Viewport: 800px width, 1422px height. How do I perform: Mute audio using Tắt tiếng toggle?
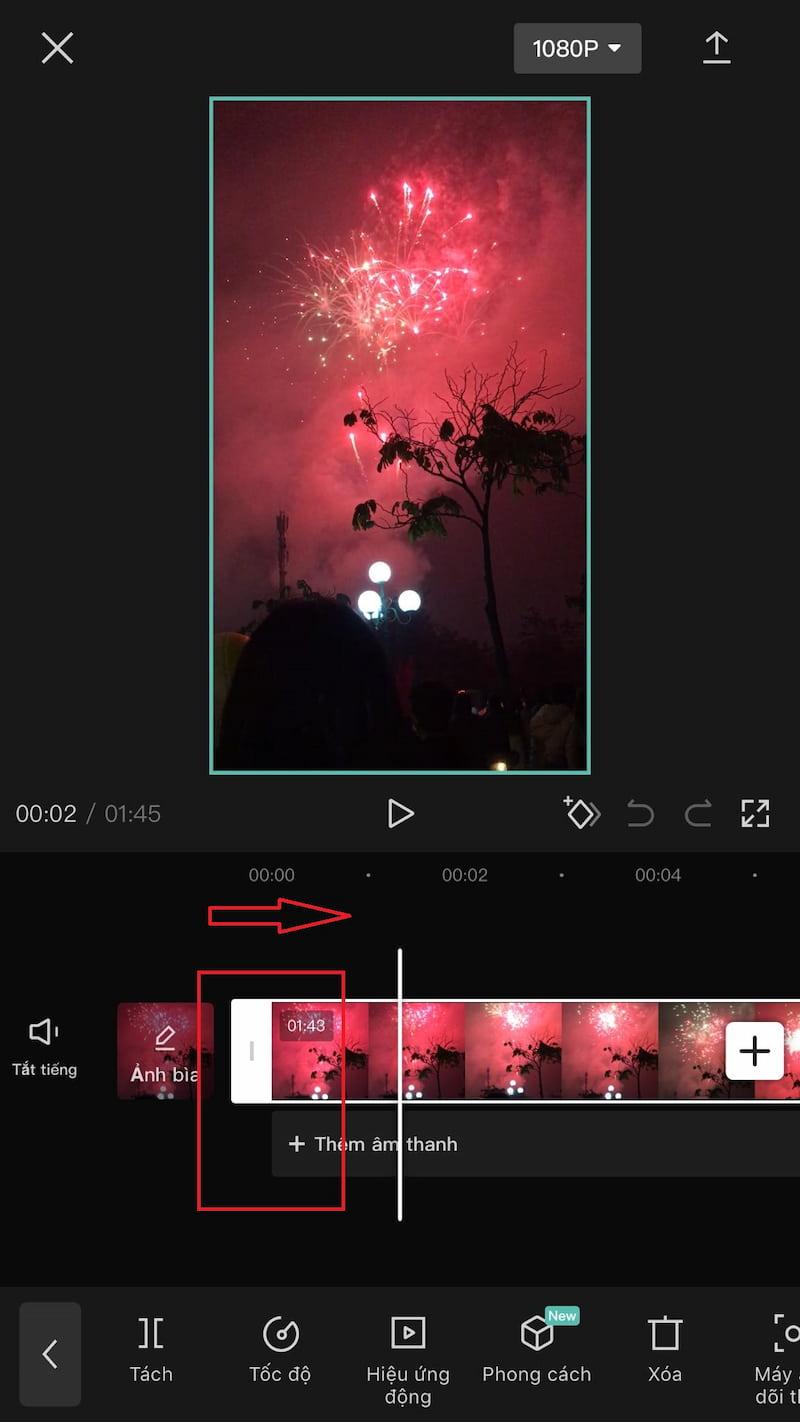[44, 1047]
